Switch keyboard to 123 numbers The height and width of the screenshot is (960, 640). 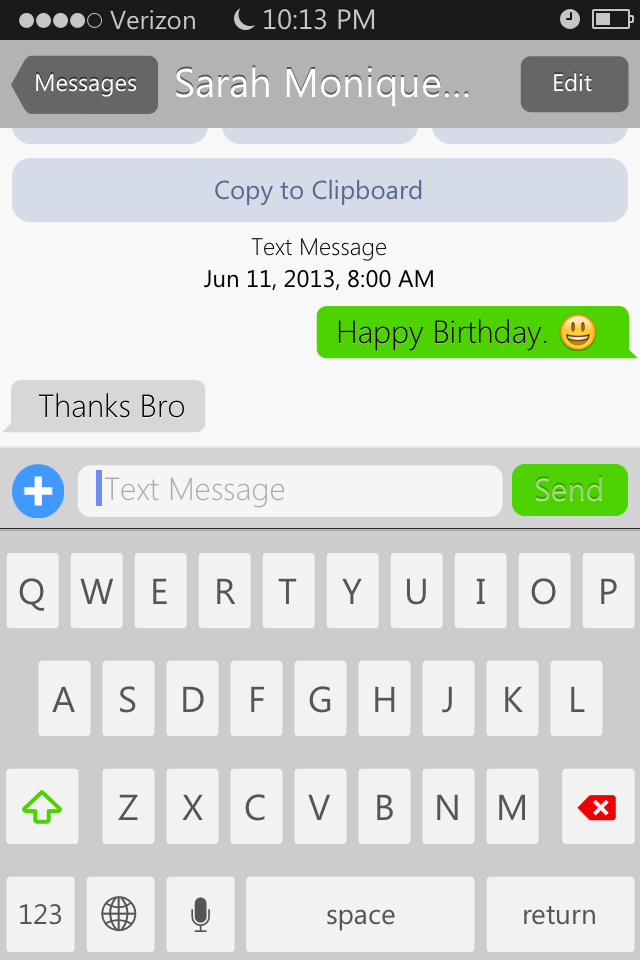(41, 914)
